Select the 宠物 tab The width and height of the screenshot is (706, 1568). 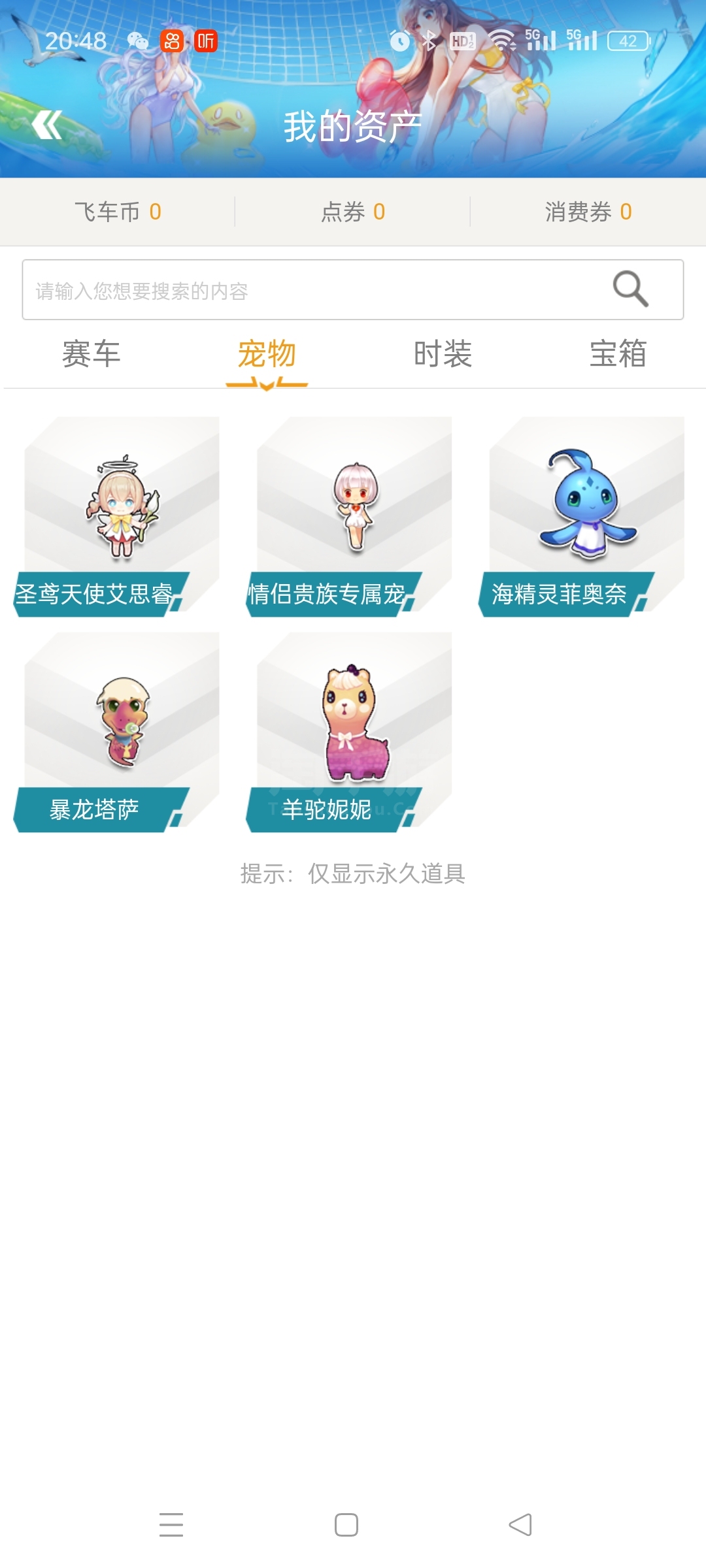point(267,354)
